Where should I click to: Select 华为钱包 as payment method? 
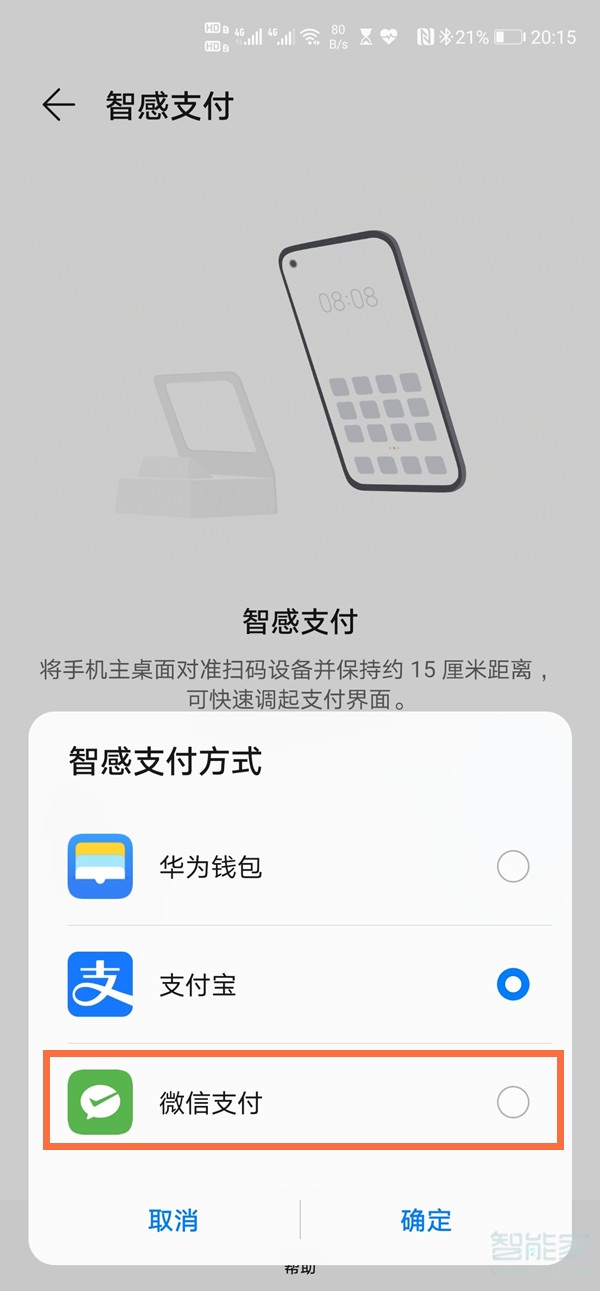point(512,867)
